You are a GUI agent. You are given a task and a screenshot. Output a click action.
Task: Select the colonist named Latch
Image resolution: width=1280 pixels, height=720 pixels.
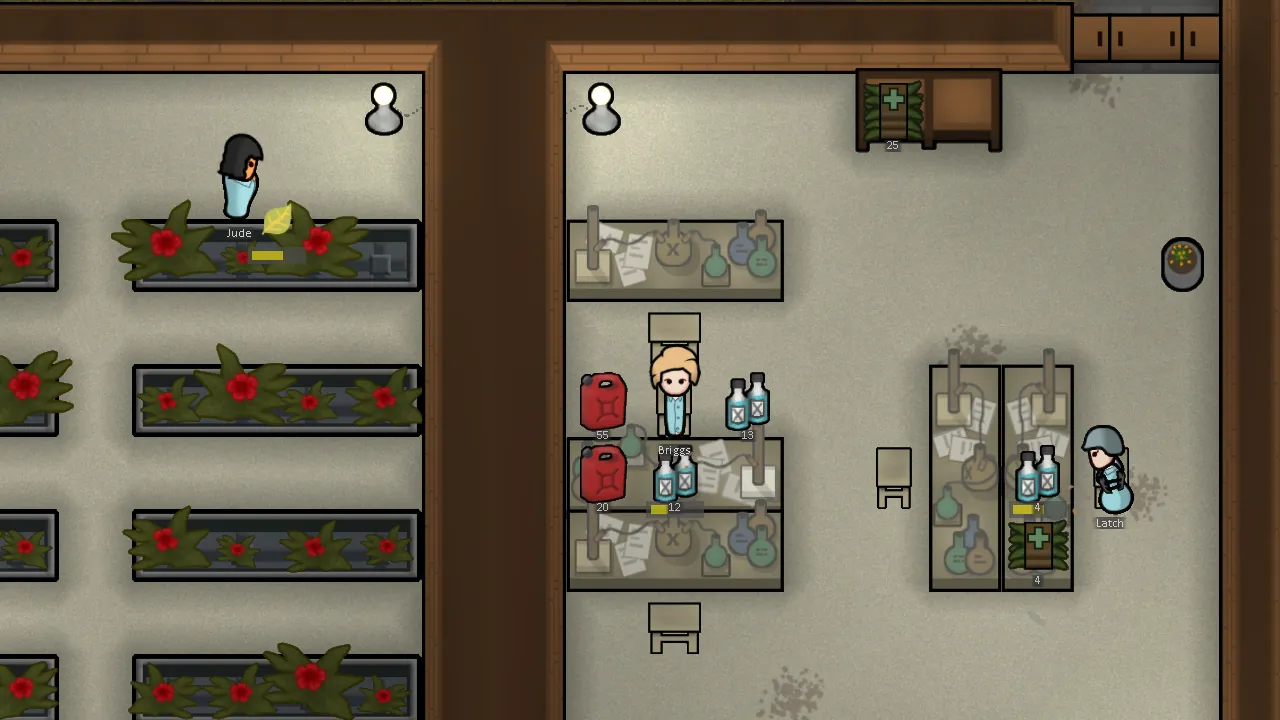(x=1108, y=470)
